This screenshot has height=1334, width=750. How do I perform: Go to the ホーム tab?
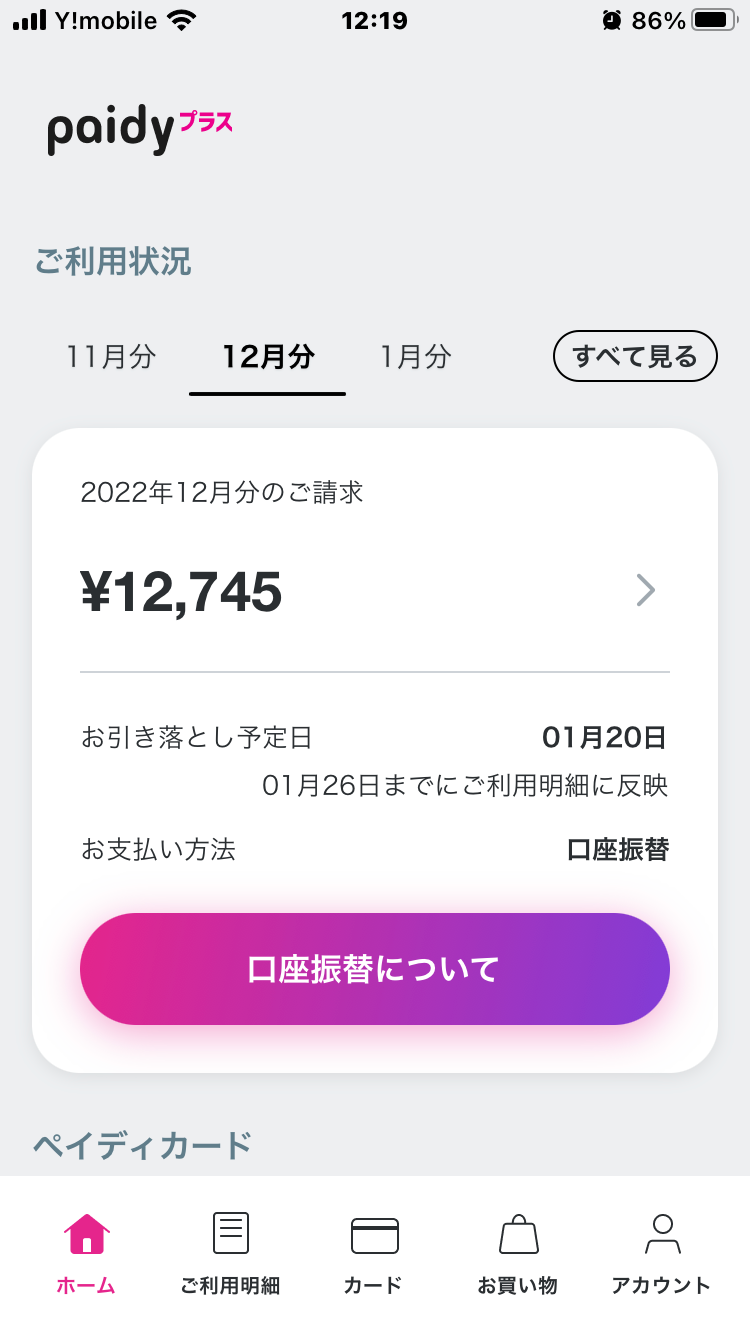click(86, 1254)
